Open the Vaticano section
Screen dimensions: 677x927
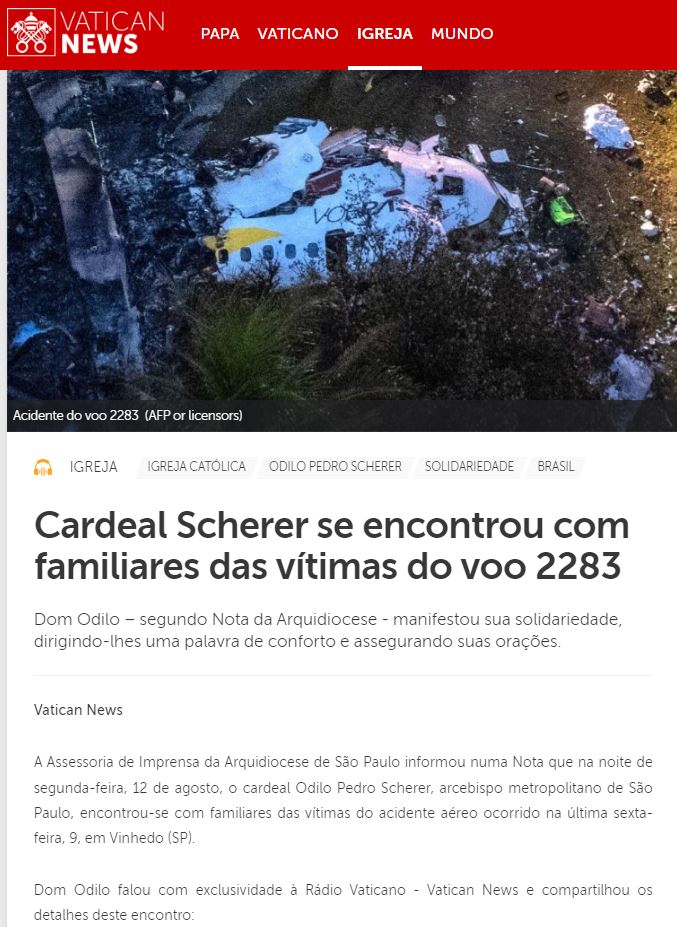click(x=298, y=34)
